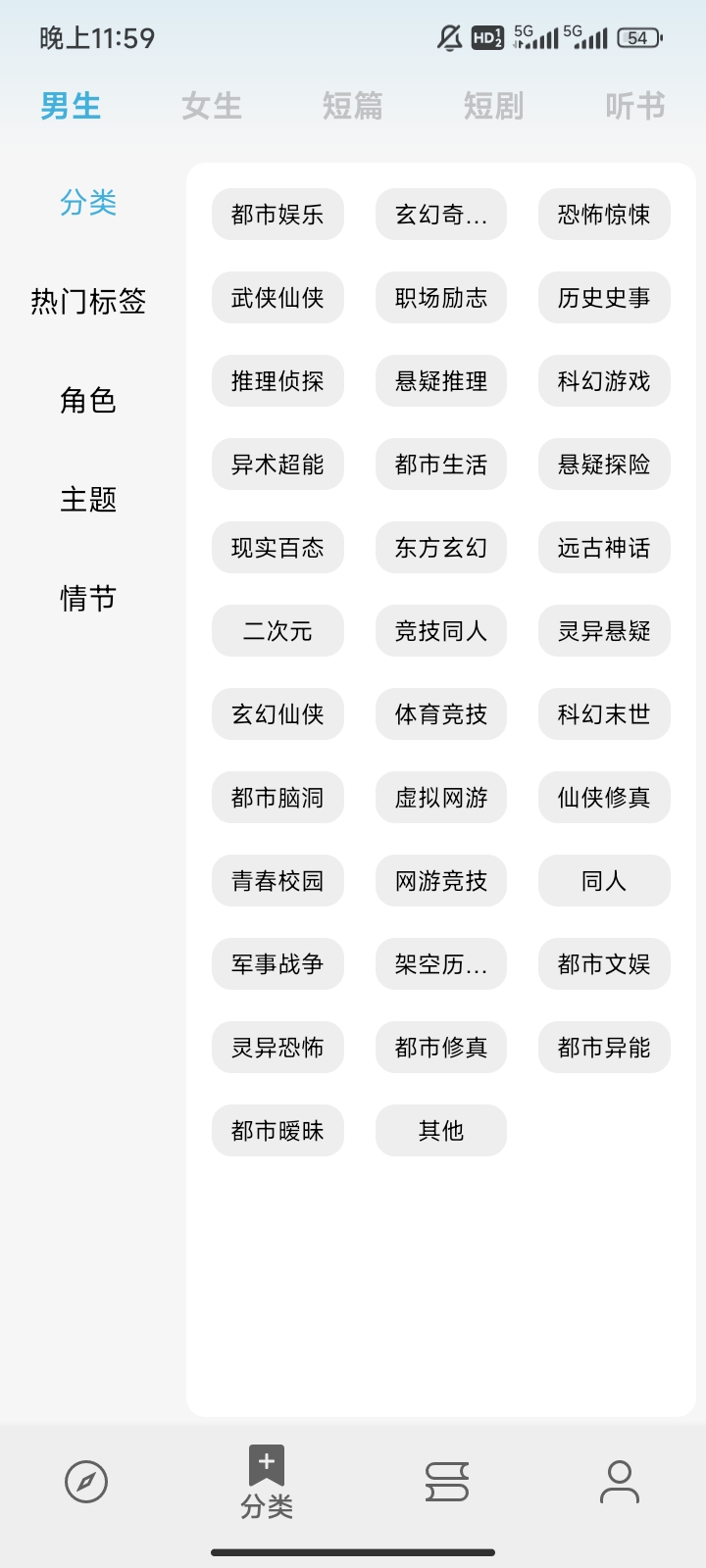The image size is (706, 1568).
Task: Switch to the 听书 tab
Action: click(x=634, y=106)
